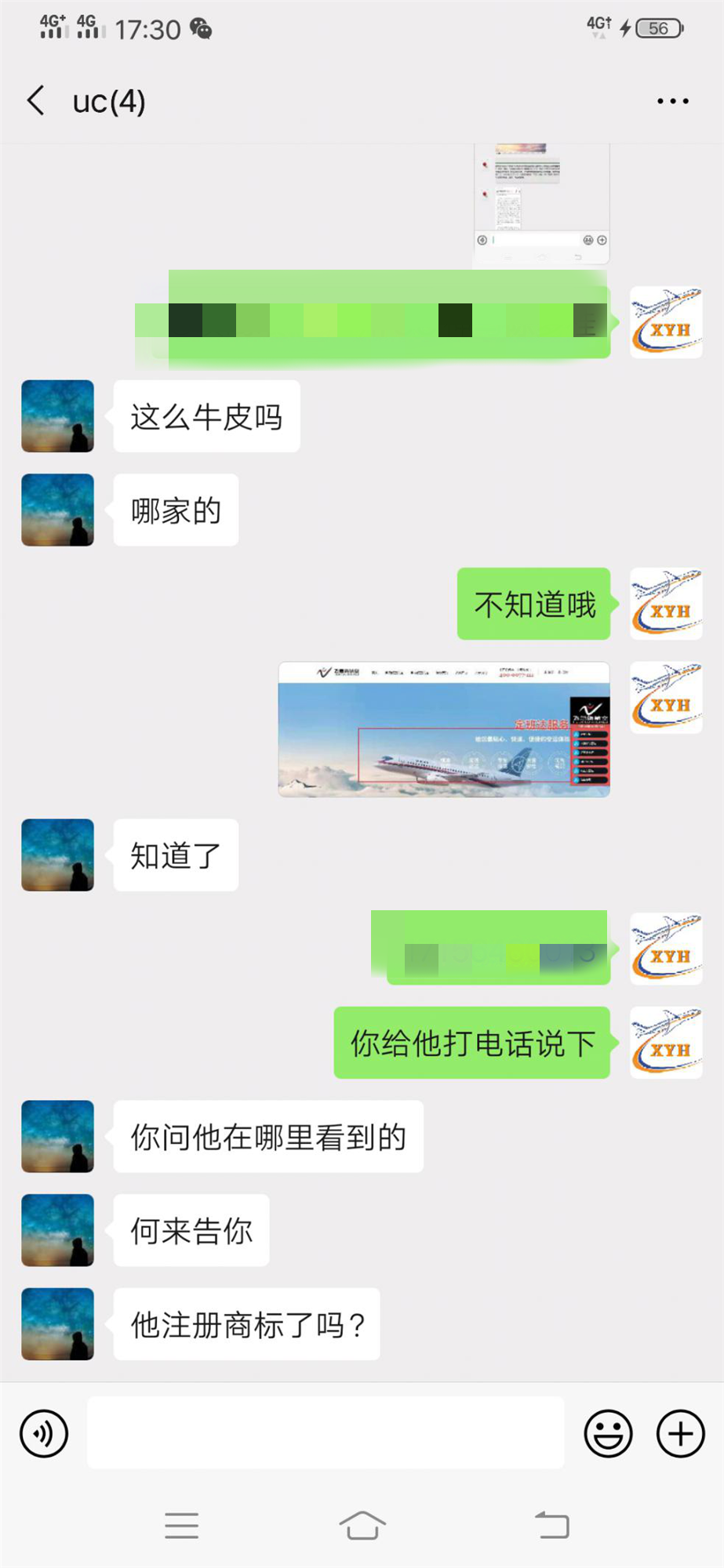The image size is (724, 1568).
Task: Open the emoji sticker panel
Action: (608, 1433)
